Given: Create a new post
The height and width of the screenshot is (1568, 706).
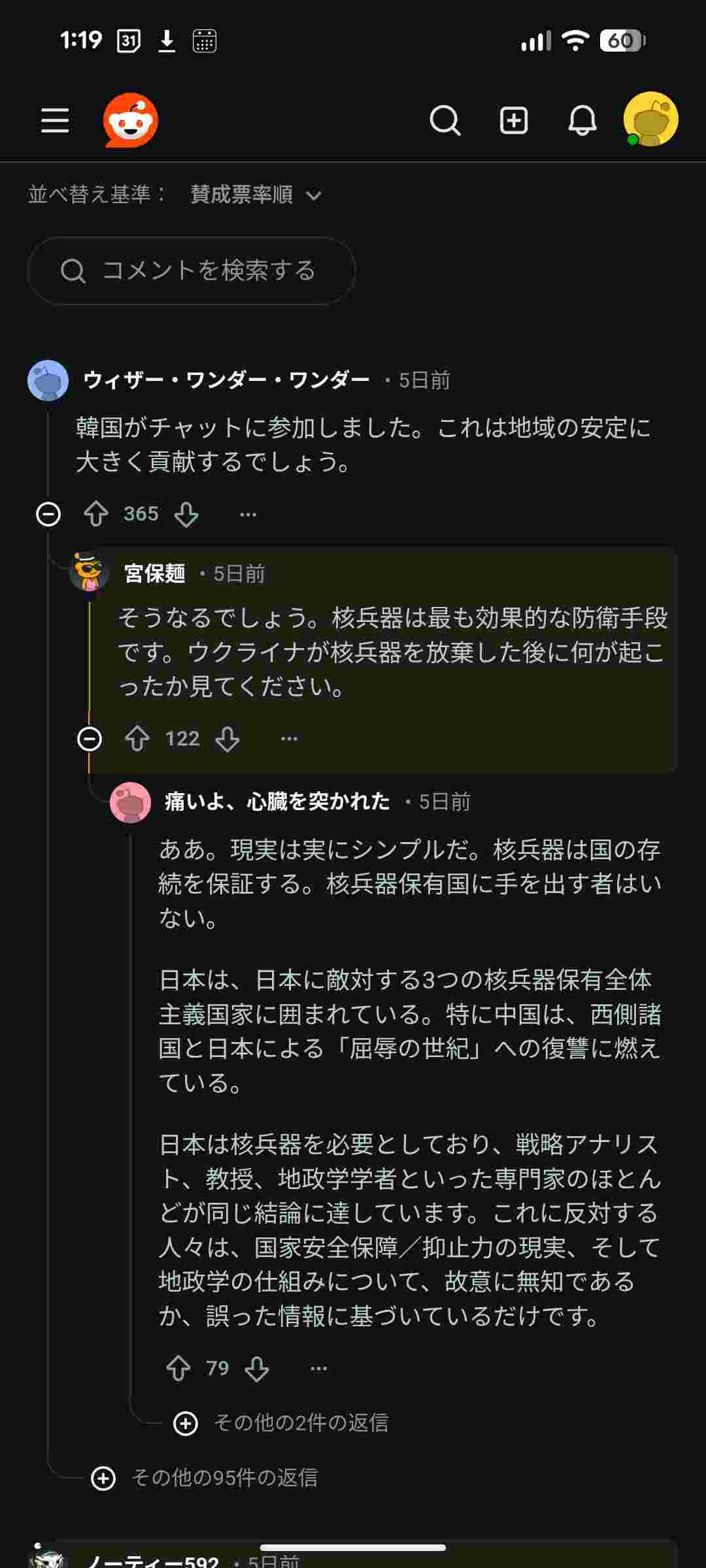Looking at the screenshot, I should tap(514, 121).
